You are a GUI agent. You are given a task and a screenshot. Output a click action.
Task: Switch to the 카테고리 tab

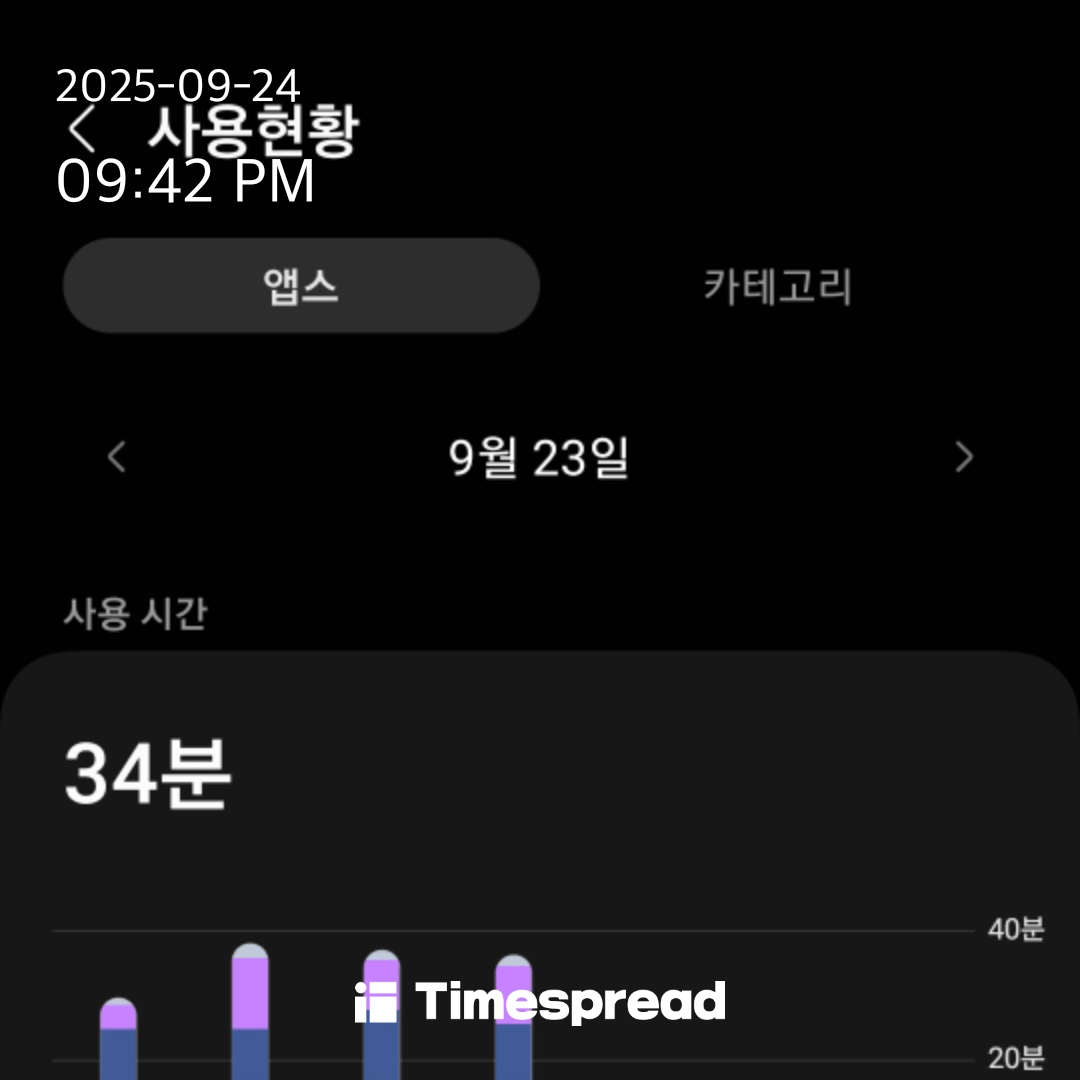pos(777,287)
